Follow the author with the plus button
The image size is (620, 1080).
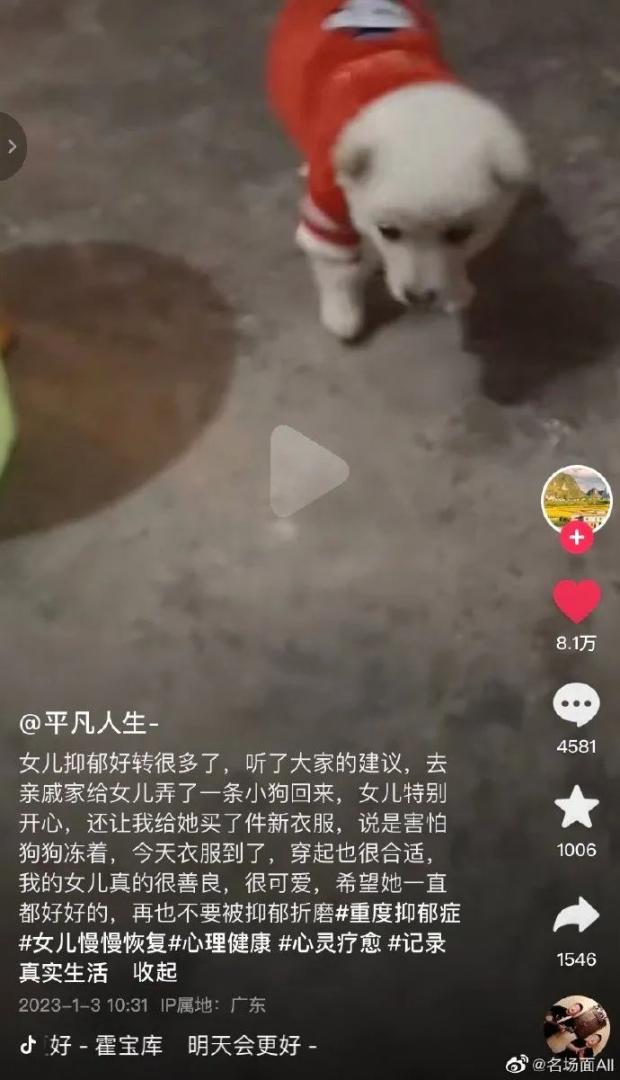(576, 538)
